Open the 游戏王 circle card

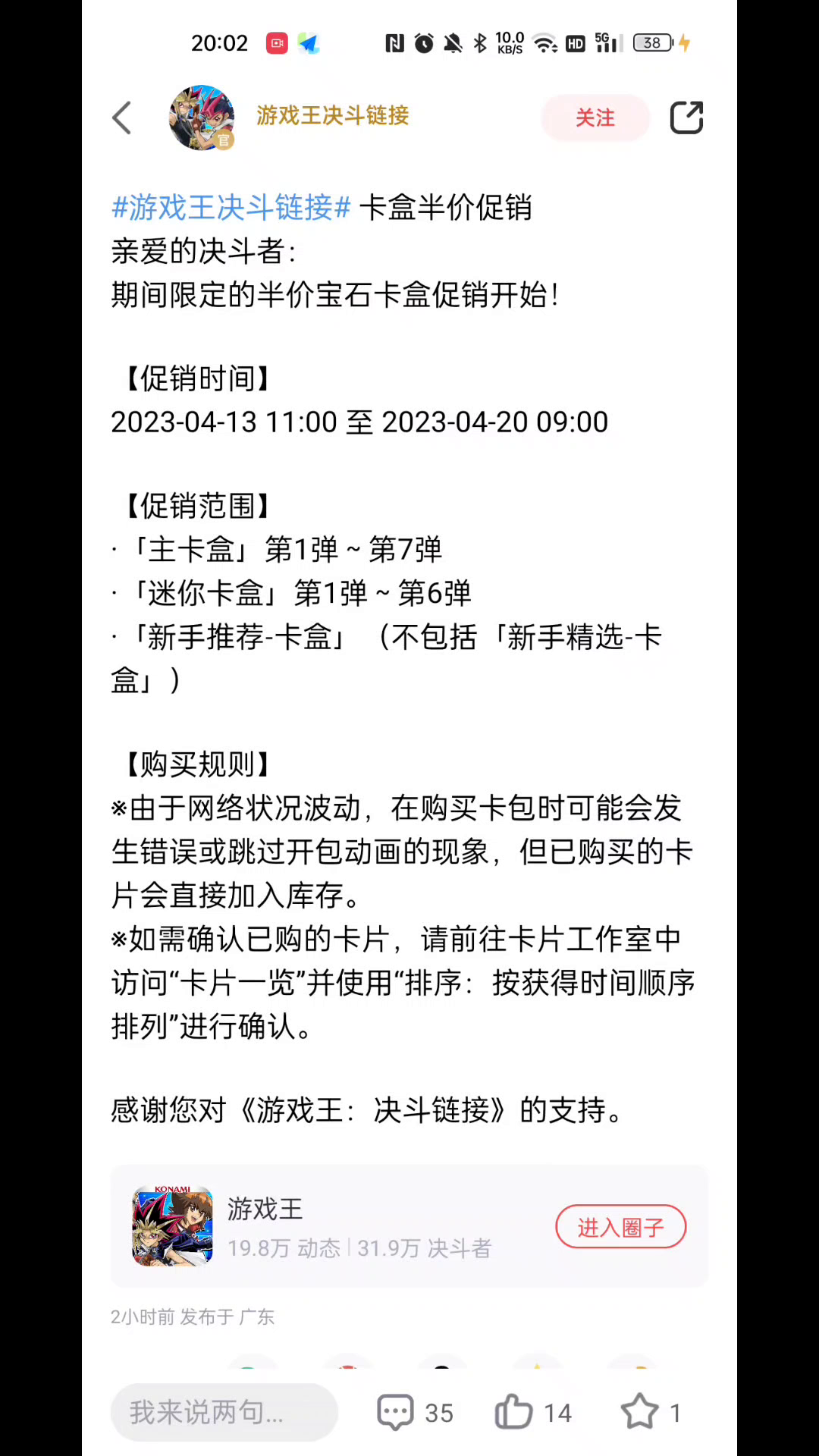click(409, 1225)
